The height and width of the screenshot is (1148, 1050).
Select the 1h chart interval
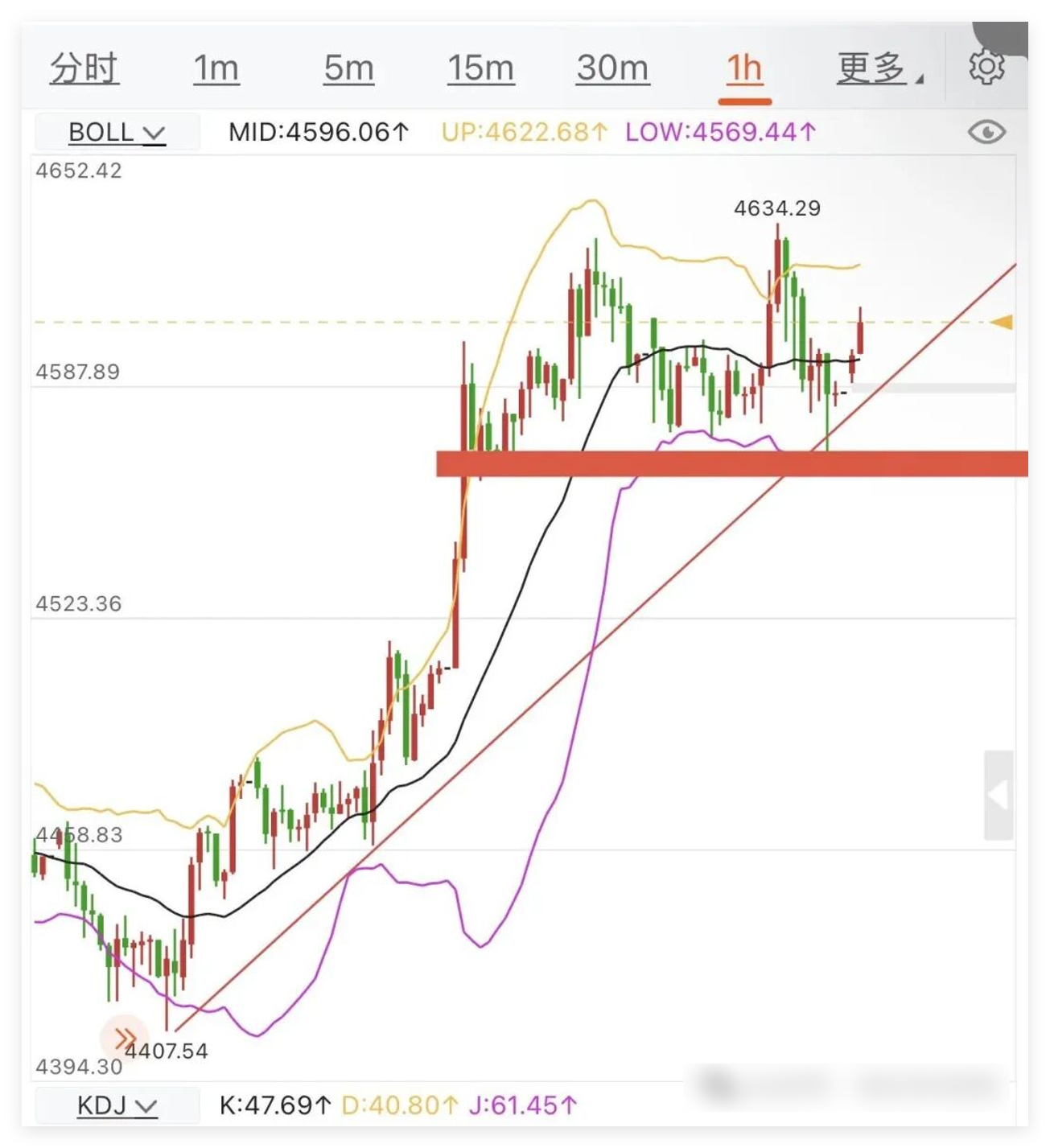(744, 68)
